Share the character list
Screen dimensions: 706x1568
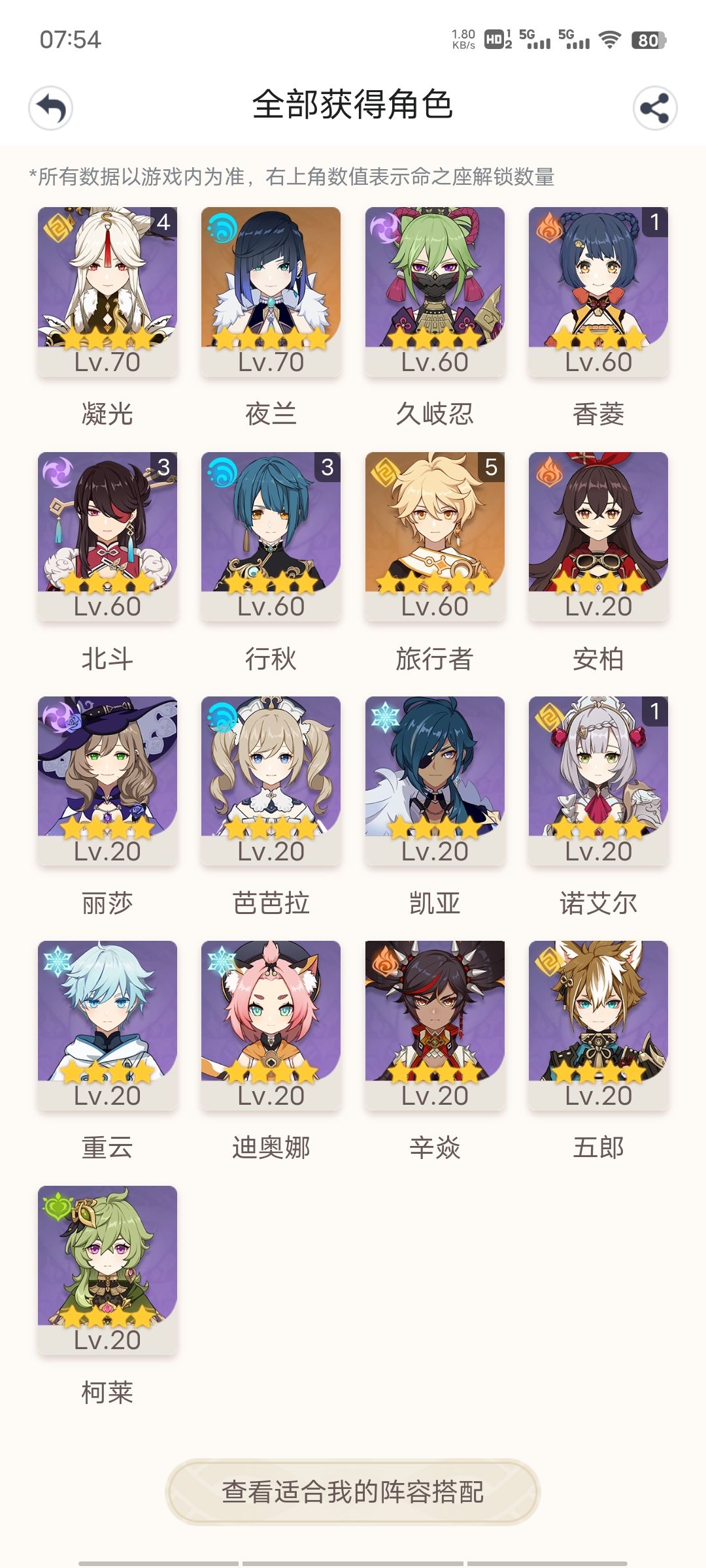[655, 108]
